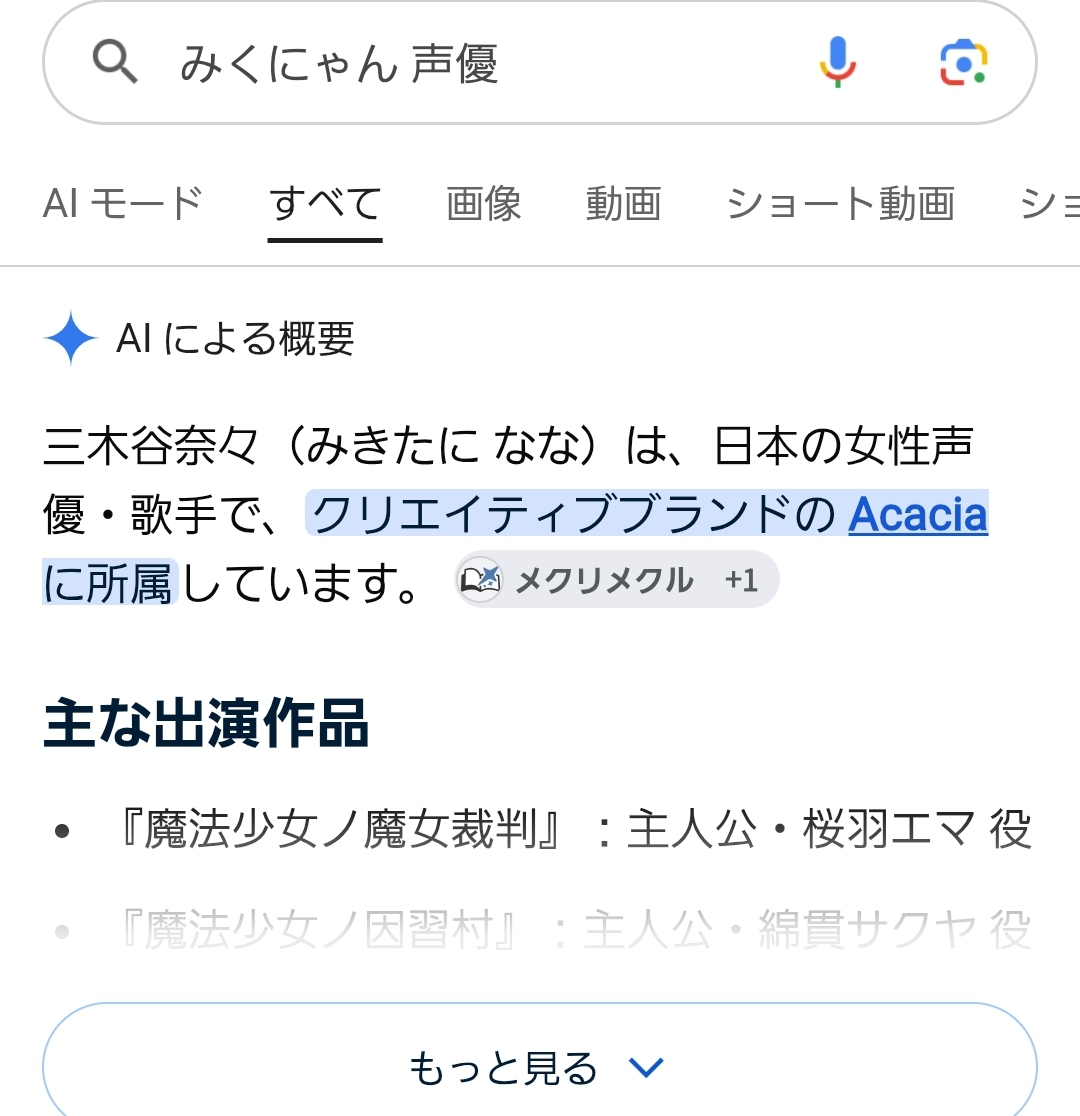Open the メクリメクル +1 source chip

[617, 579]
